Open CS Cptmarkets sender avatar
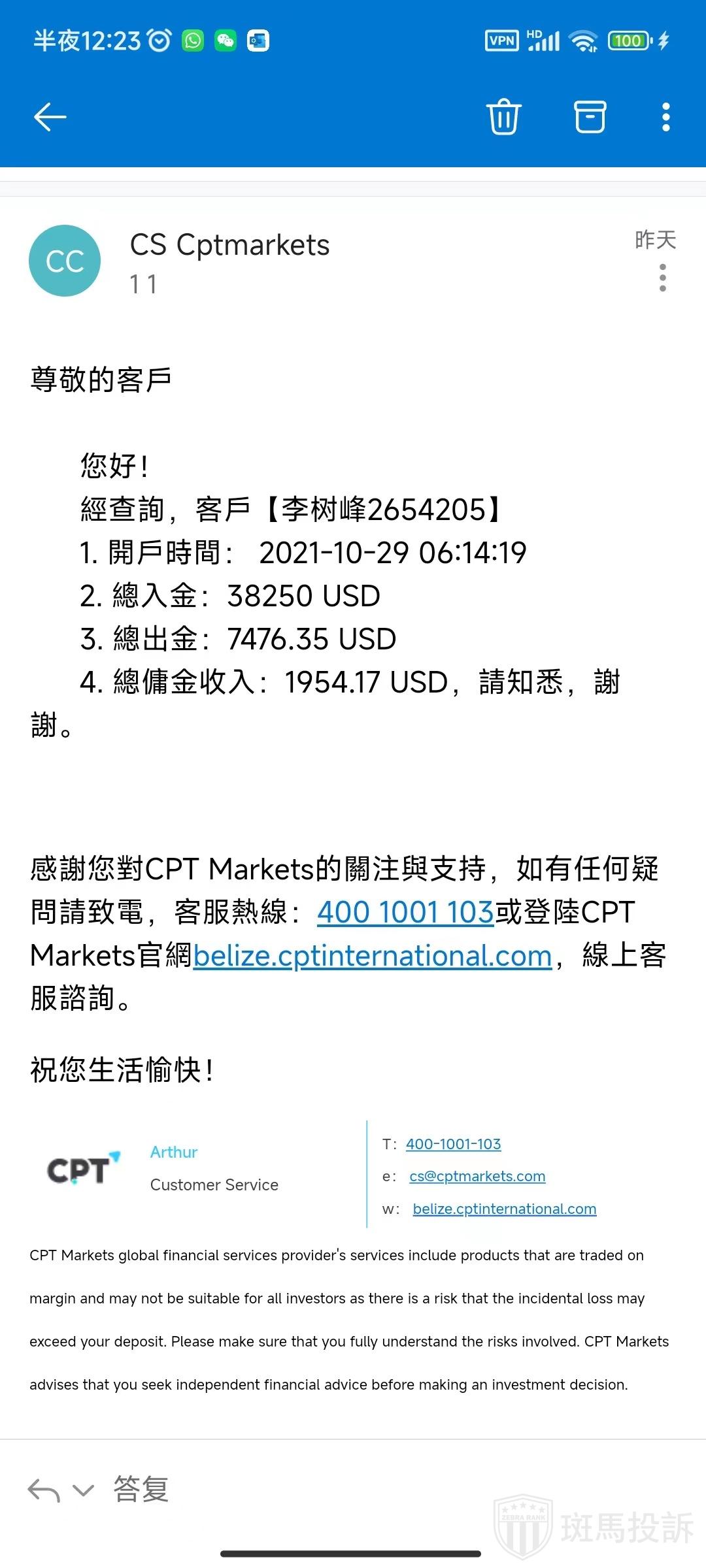The image size is (706, 1568). (x=65, y=261)
